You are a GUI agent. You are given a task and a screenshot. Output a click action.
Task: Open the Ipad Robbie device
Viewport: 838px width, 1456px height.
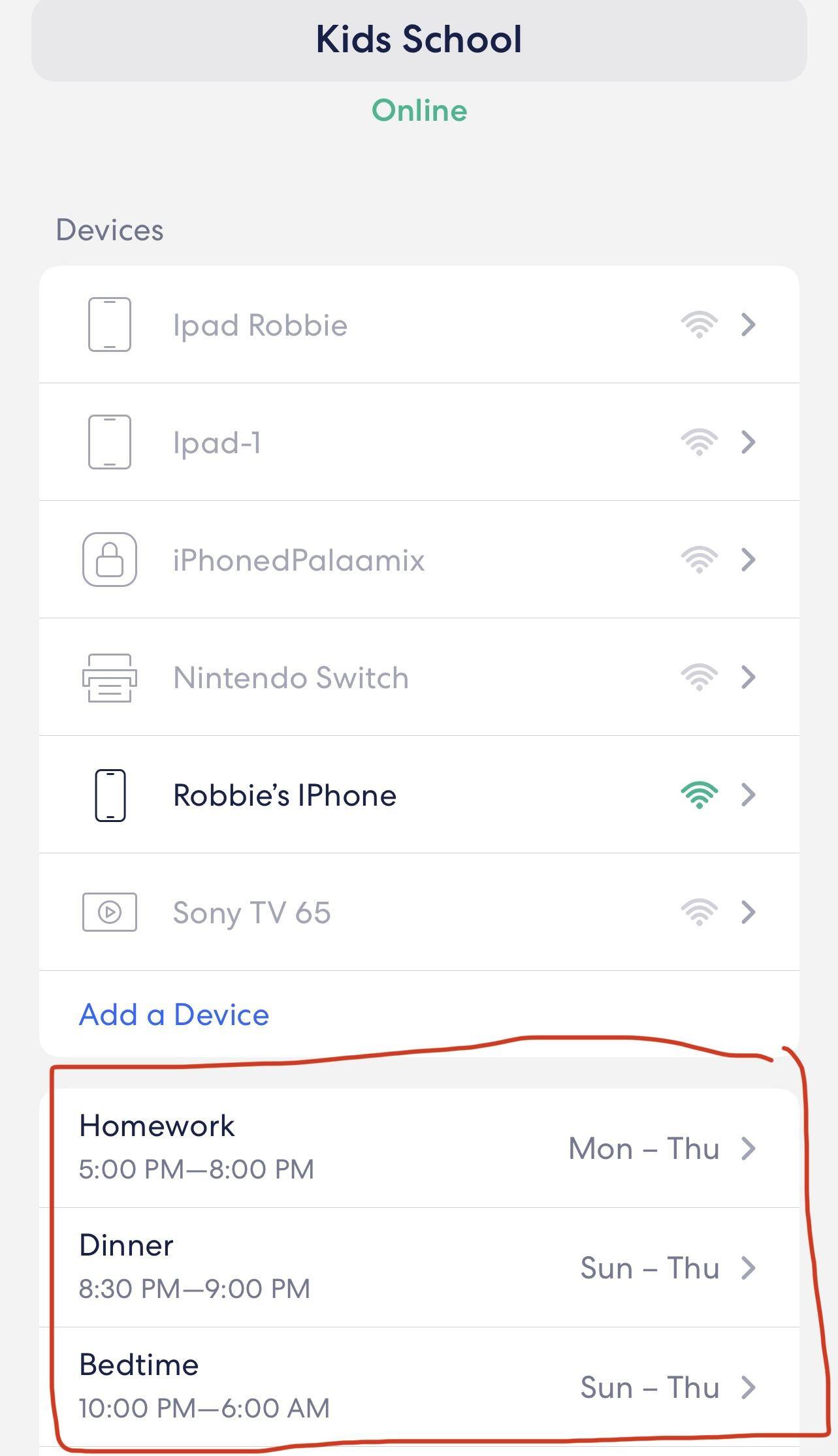pos(418,324)
